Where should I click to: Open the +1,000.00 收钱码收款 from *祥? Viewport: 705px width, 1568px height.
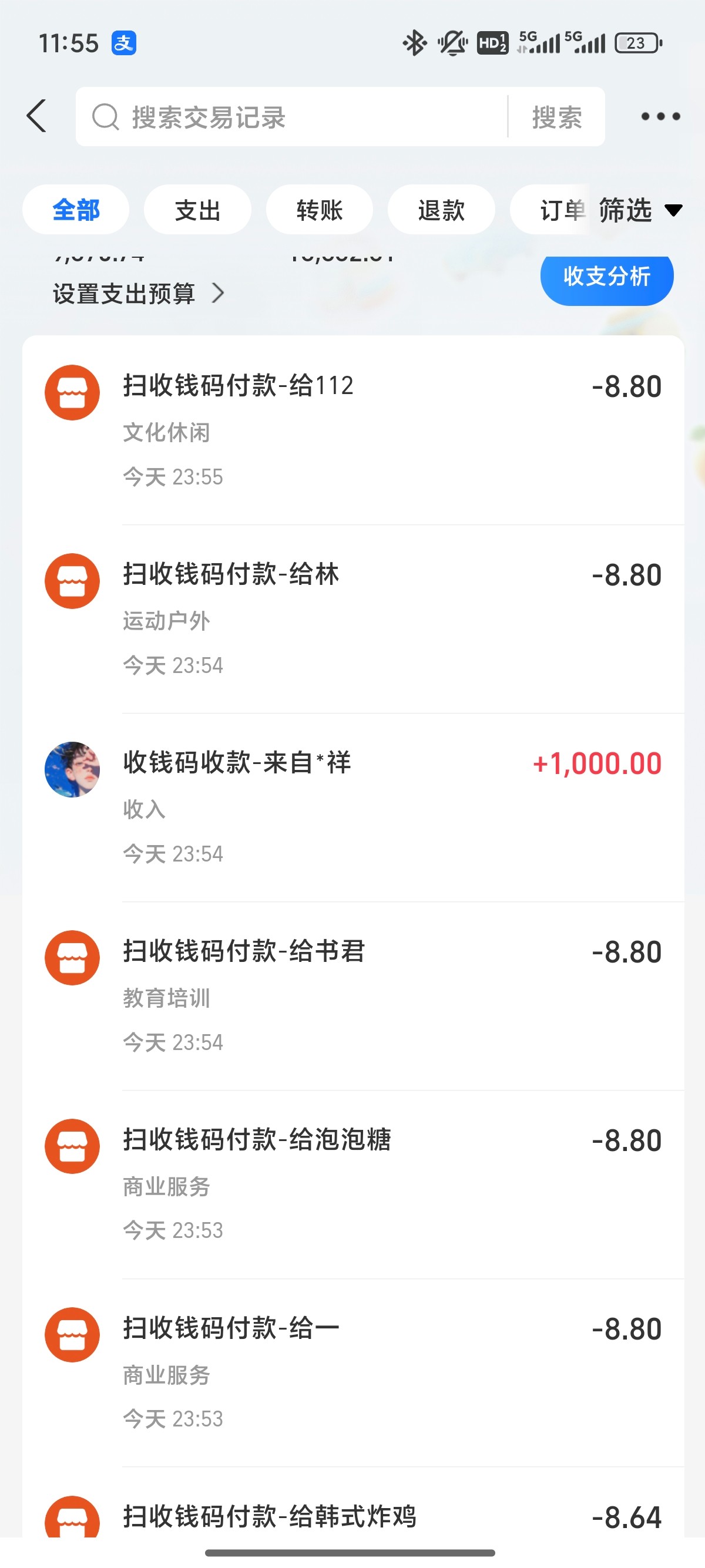tap(353, 807)
